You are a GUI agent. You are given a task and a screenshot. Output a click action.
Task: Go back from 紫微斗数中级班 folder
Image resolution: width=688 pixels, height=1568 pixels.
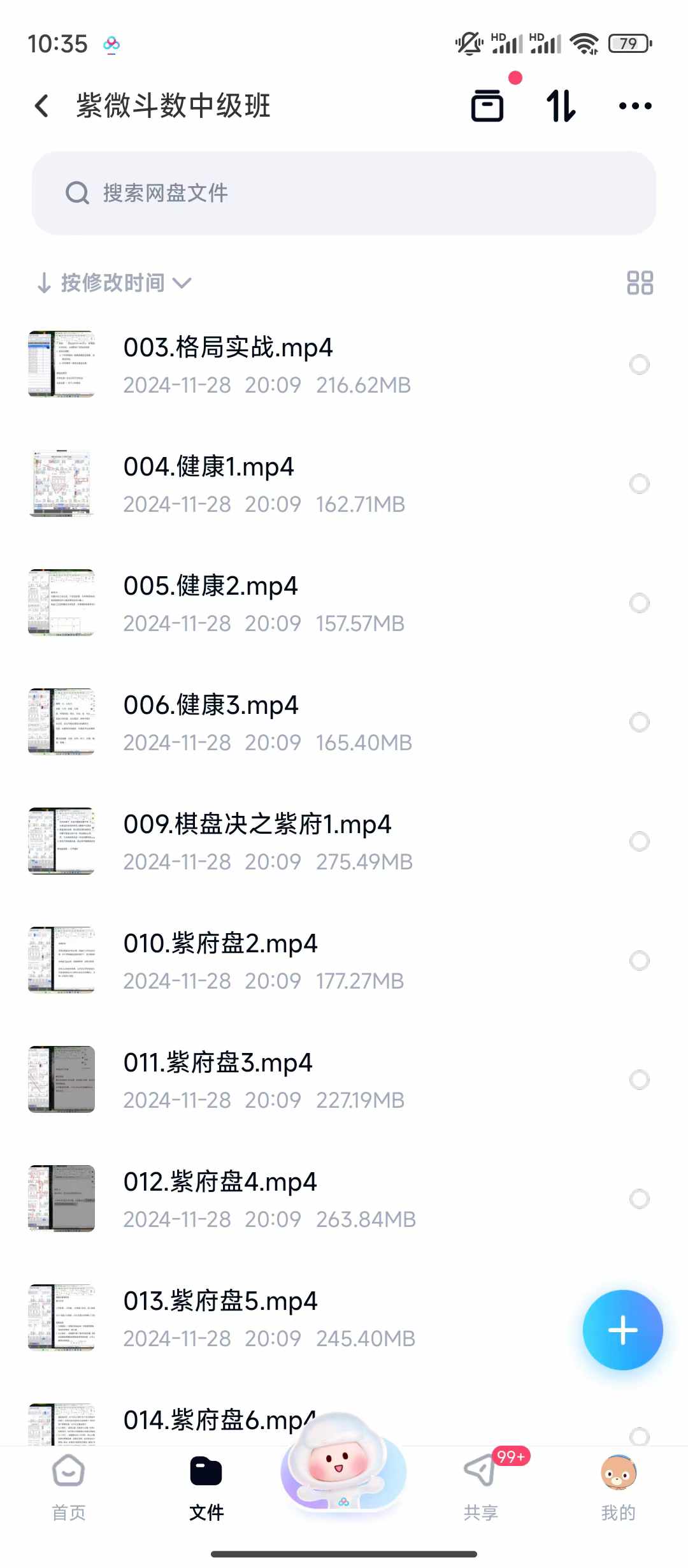(42, 106)
